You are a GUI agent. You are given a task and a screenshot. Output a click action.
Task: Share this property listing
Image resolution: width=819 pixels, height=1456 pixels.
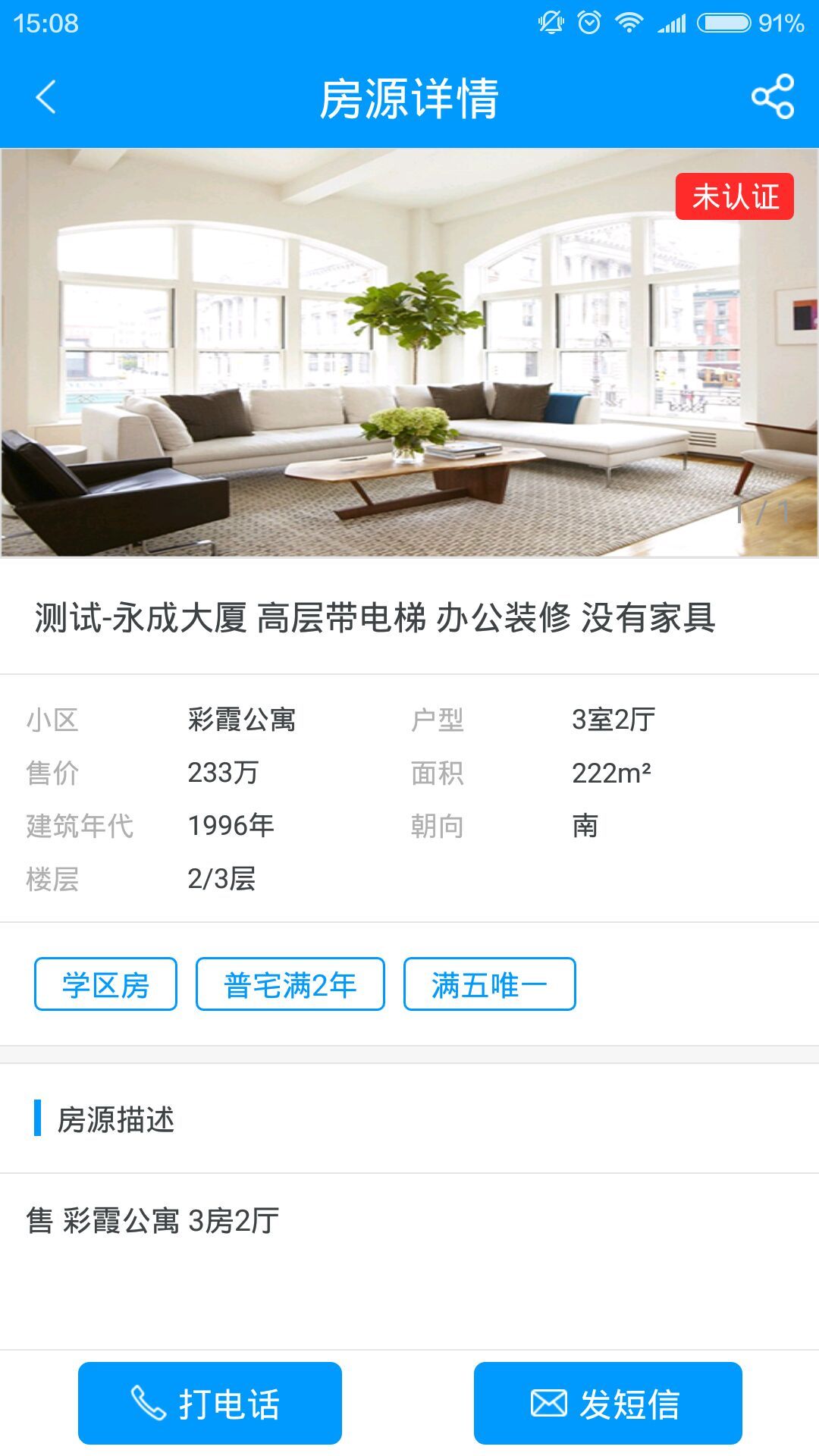tap(772, 97)
